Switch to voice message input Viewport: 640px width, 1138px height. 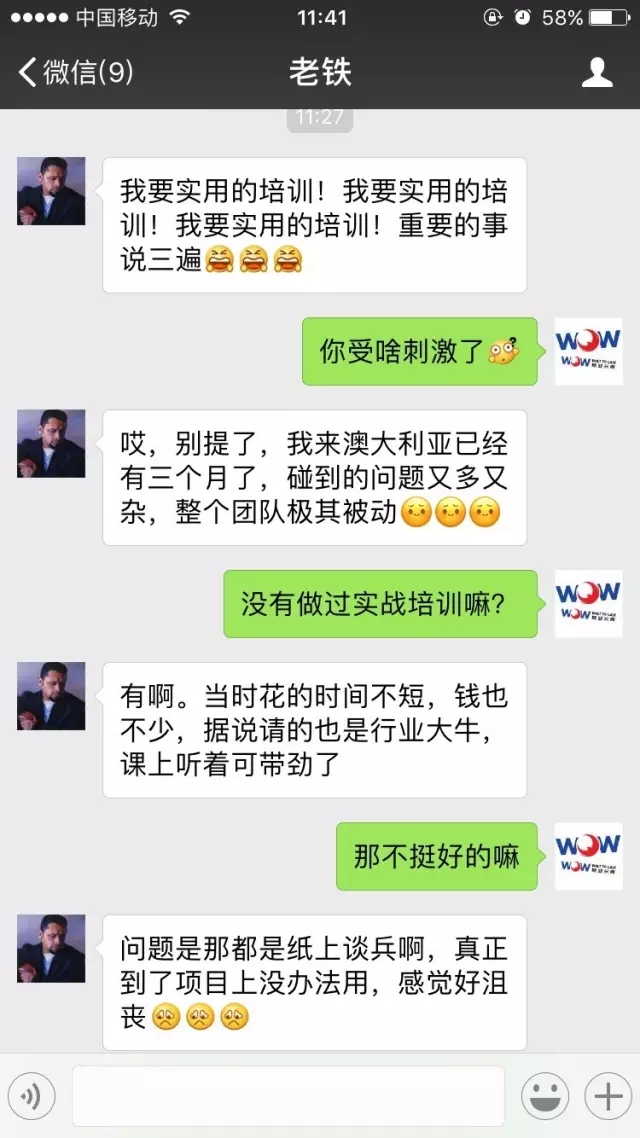[x=31, y=1097]
